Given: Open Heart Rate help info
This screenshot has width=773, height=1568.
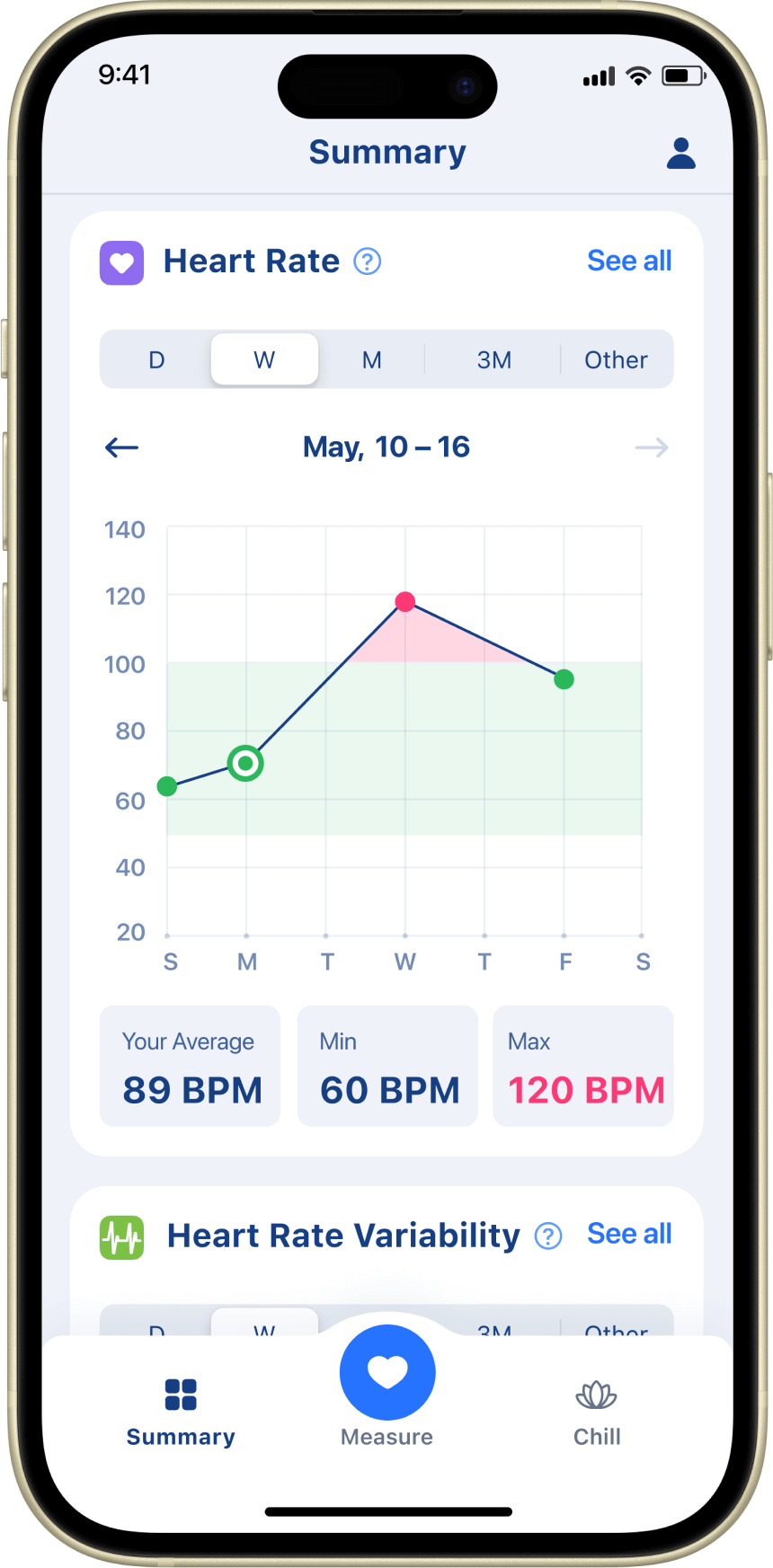Looking at the screenshot, I should [368, 261].
